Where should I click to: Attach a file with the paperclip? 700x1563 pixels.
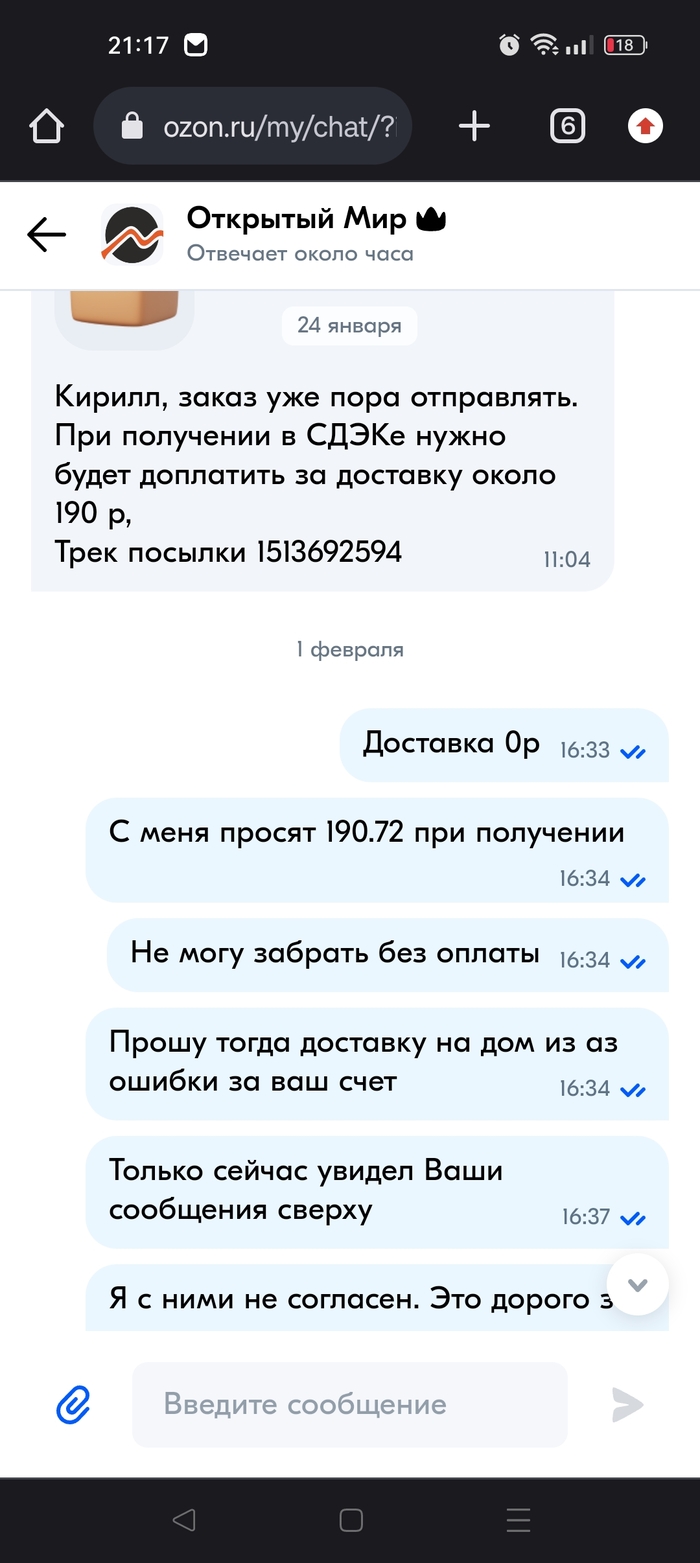pyautogui.click(x=73, y=1405)
